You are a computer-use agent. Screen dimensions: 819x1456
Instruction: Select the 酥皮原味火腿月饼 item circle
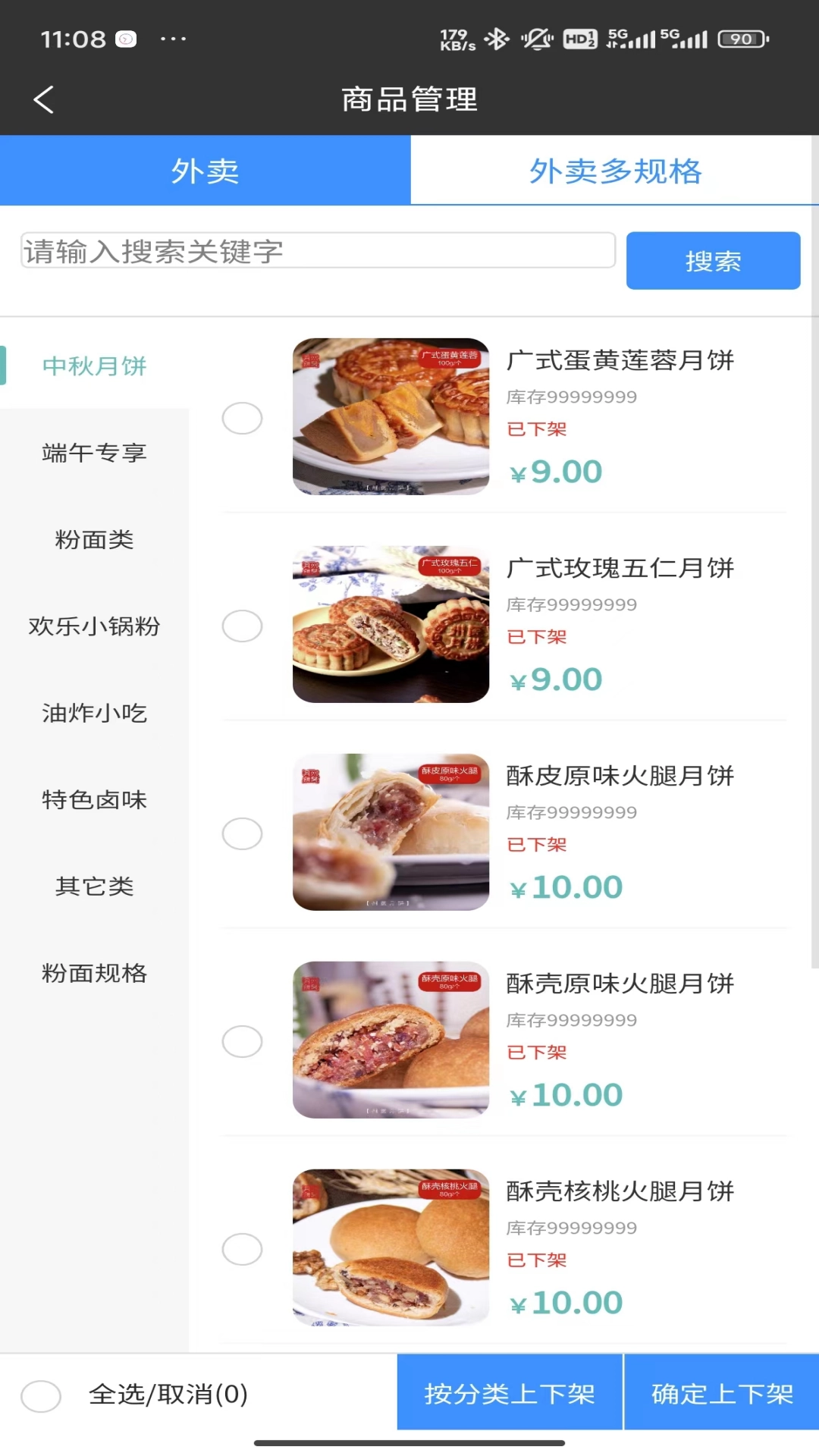(243, 833)
